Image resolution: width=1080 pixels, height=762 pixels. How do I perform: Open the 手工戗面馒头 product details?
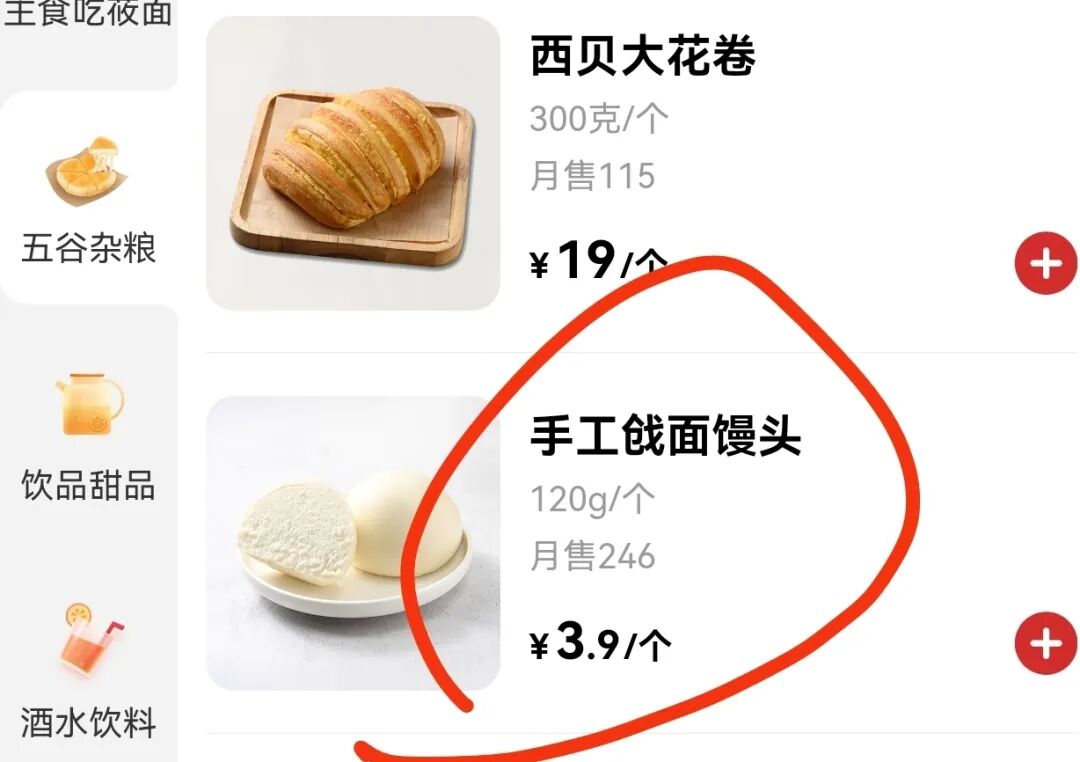click(x=665, y=438)
